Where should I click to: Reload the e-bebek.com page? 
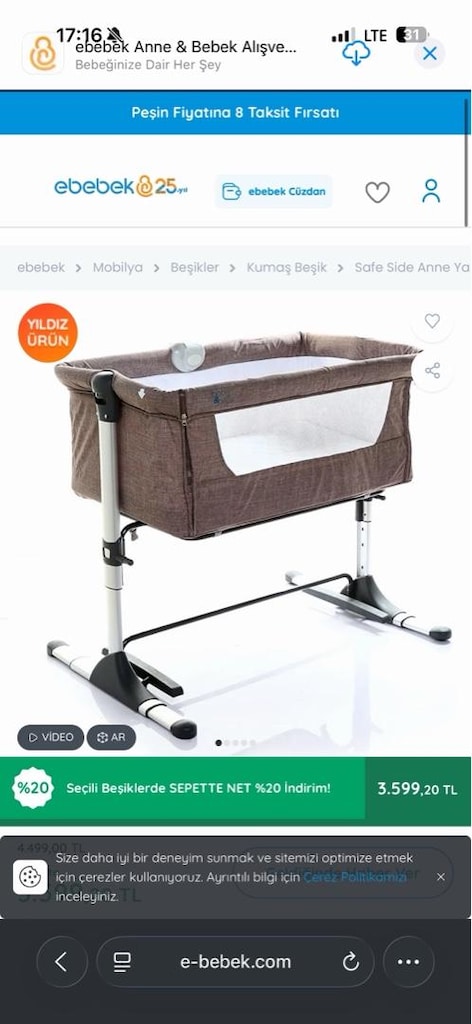[x=351, y=961]
